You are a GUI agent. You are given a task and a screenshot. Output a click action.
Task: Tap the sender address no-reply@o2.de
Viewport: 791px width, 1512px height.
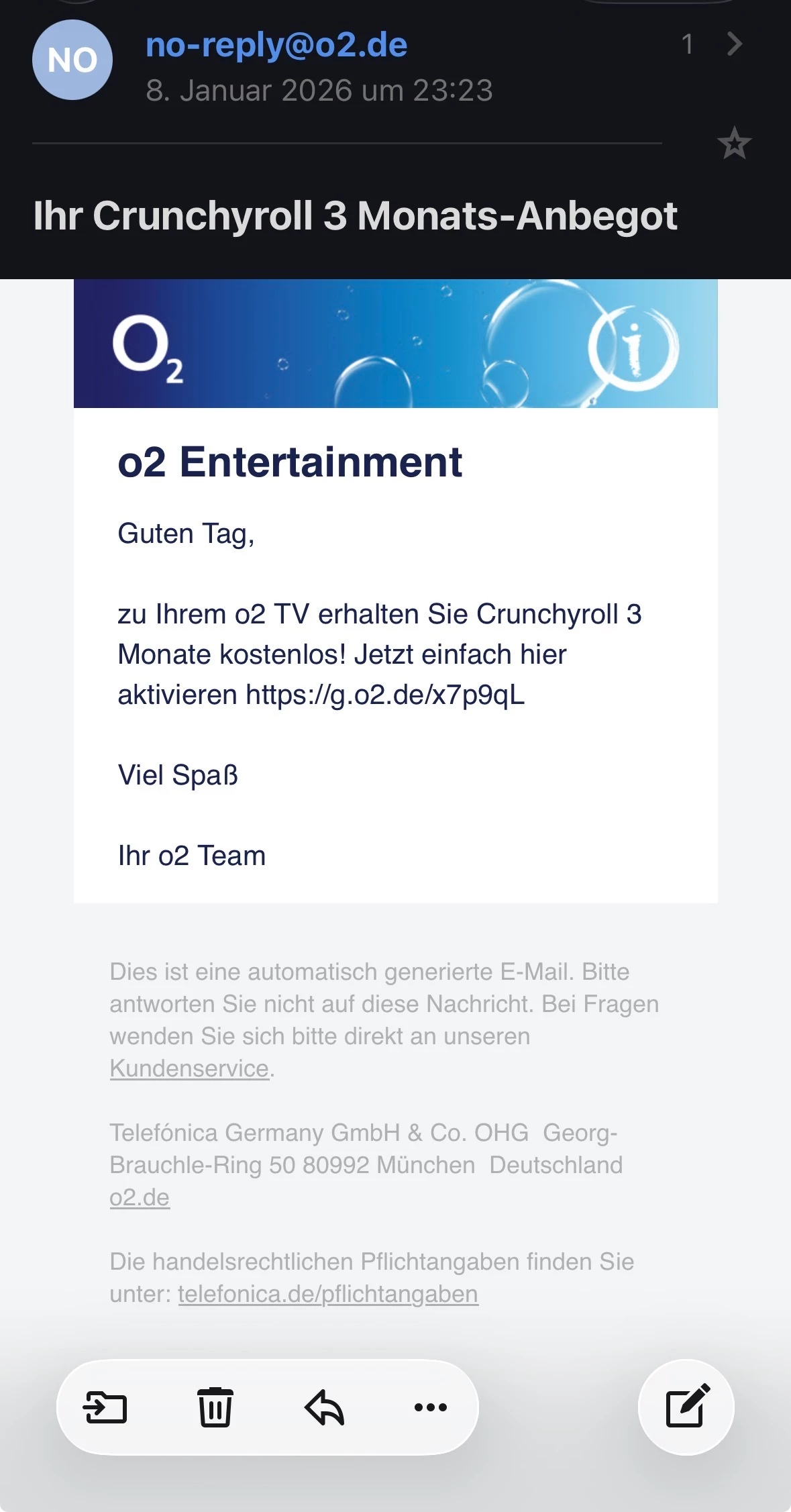click(276, 46)
